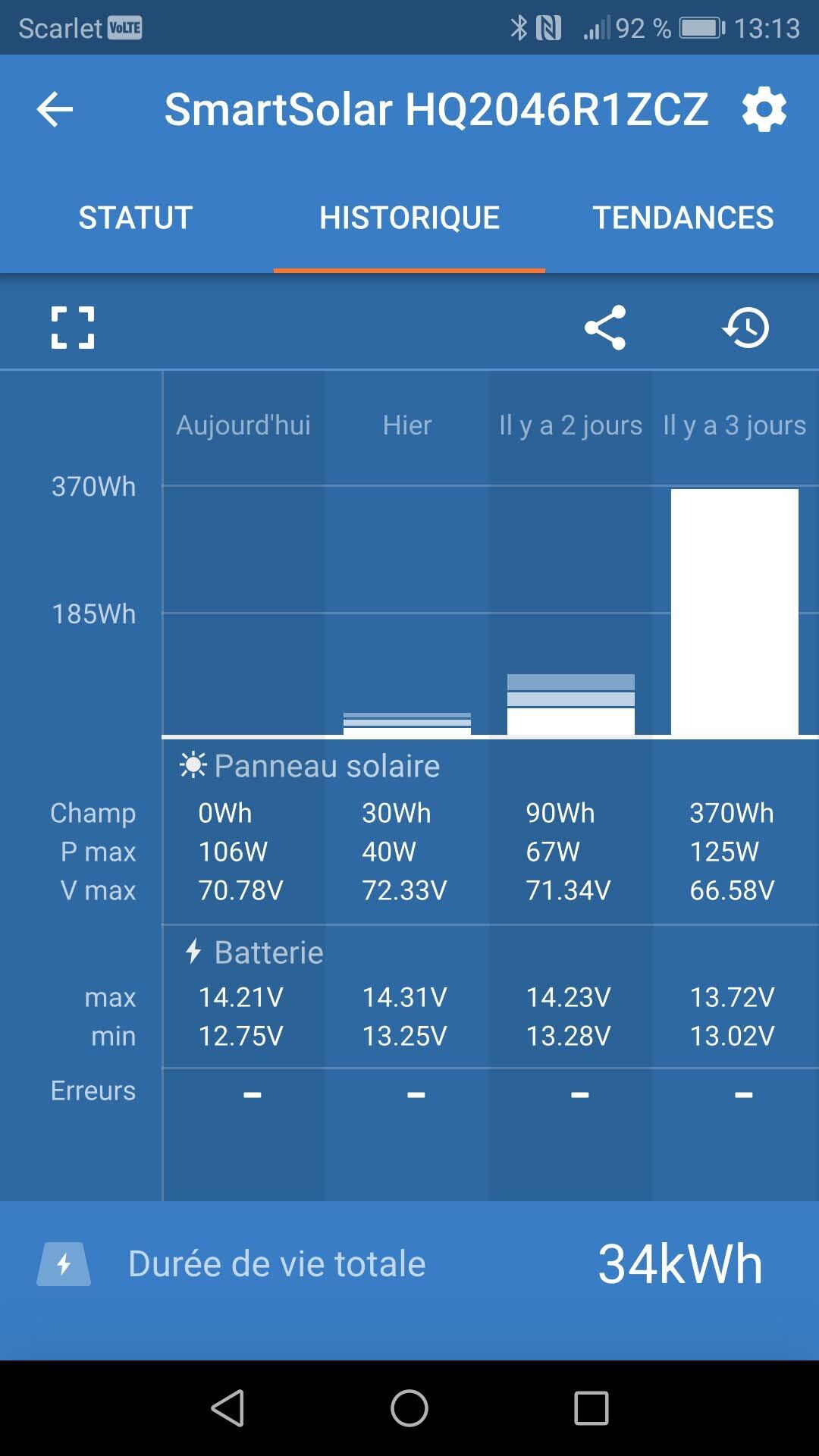This screenshot has width=819, height=1456.
Task: Switch to the TENDANCES tab
Action: (682, 218)
